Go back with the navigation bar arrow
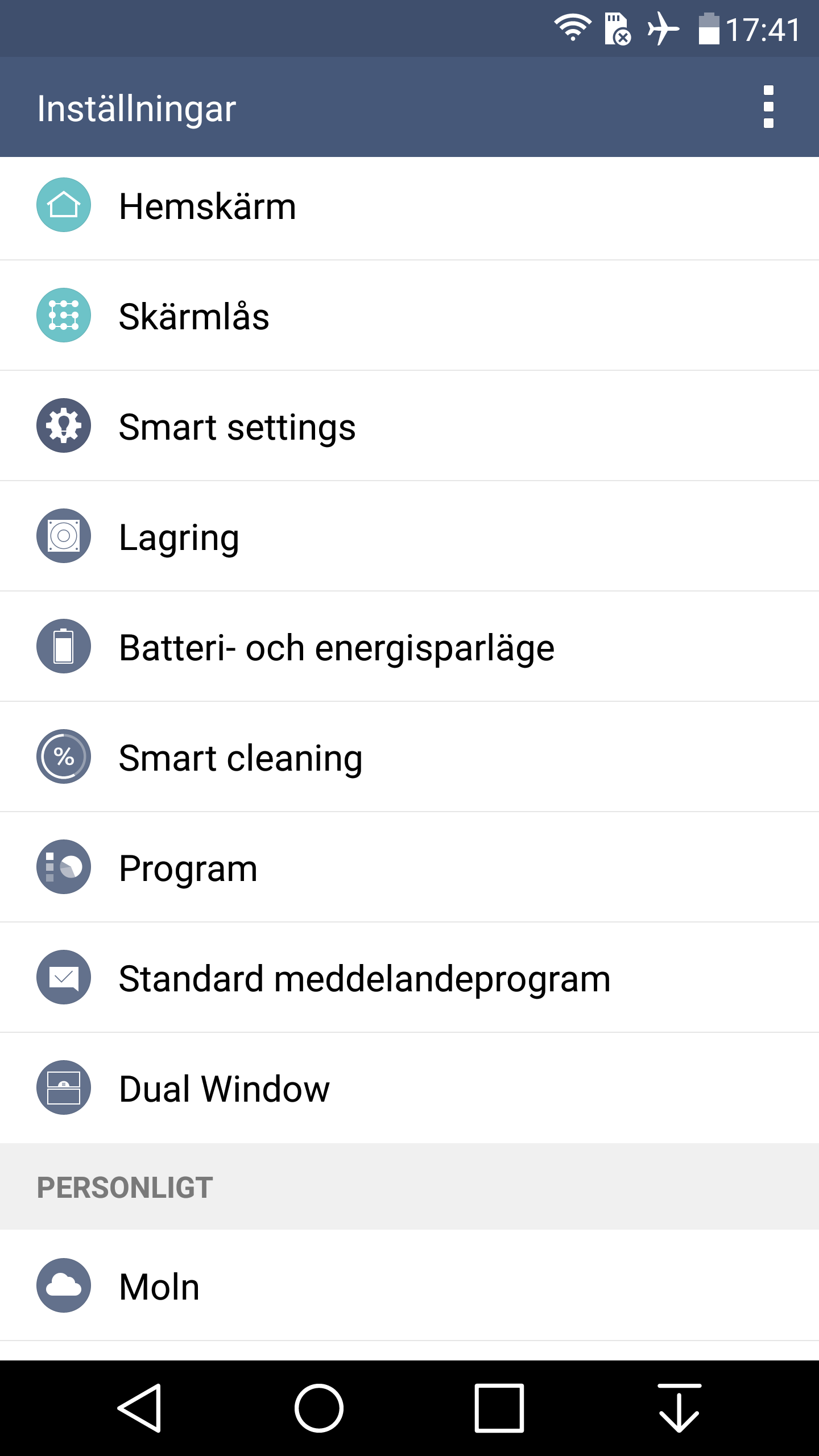Image resolution: width=819 pixels, height=1456 pixels. coord(140,1408)
